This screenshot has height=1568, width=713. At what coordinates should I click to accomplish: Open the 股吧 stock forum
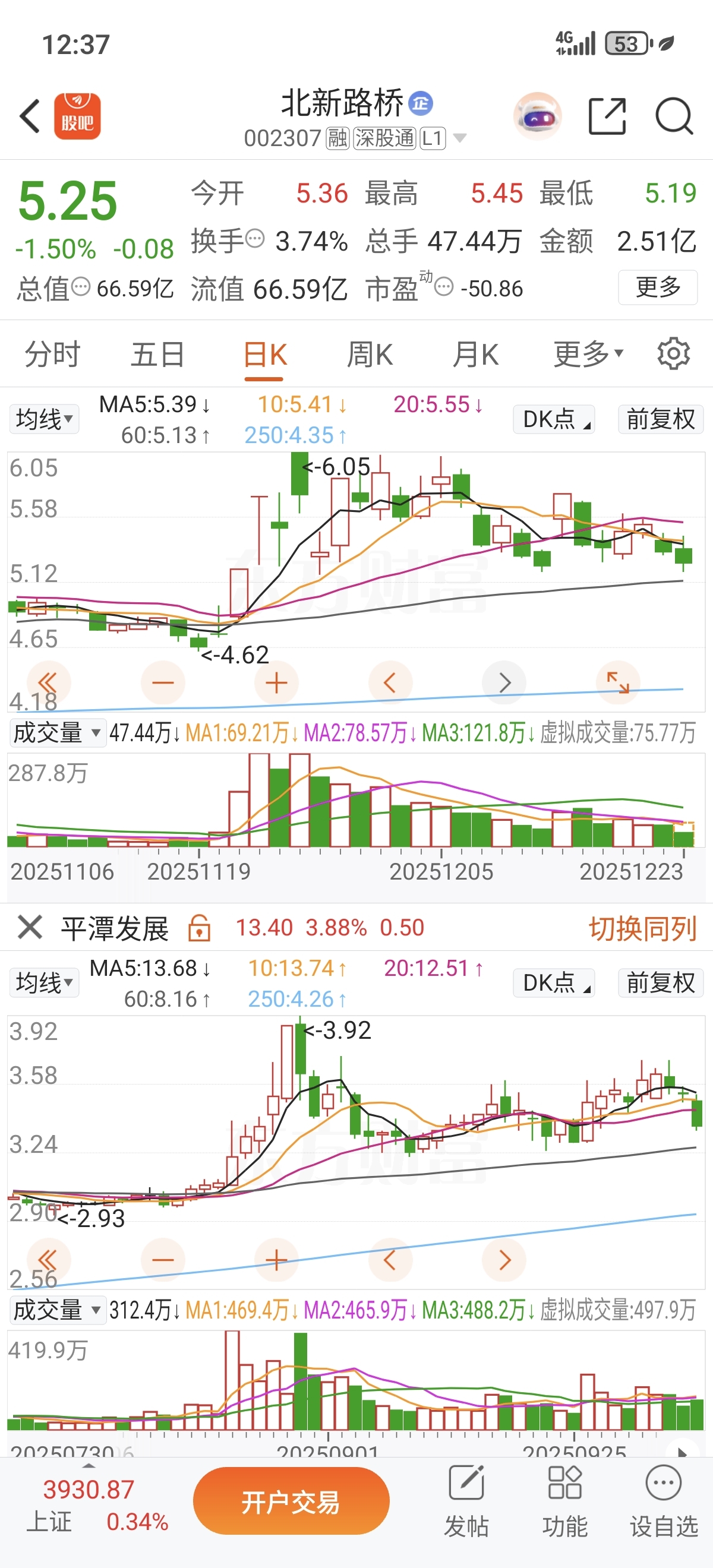point(77,116)
